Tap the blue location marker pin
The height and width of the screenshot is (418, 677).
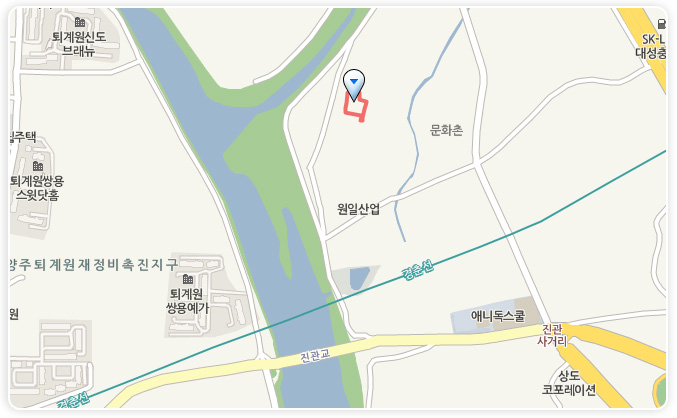click(354, 83)
